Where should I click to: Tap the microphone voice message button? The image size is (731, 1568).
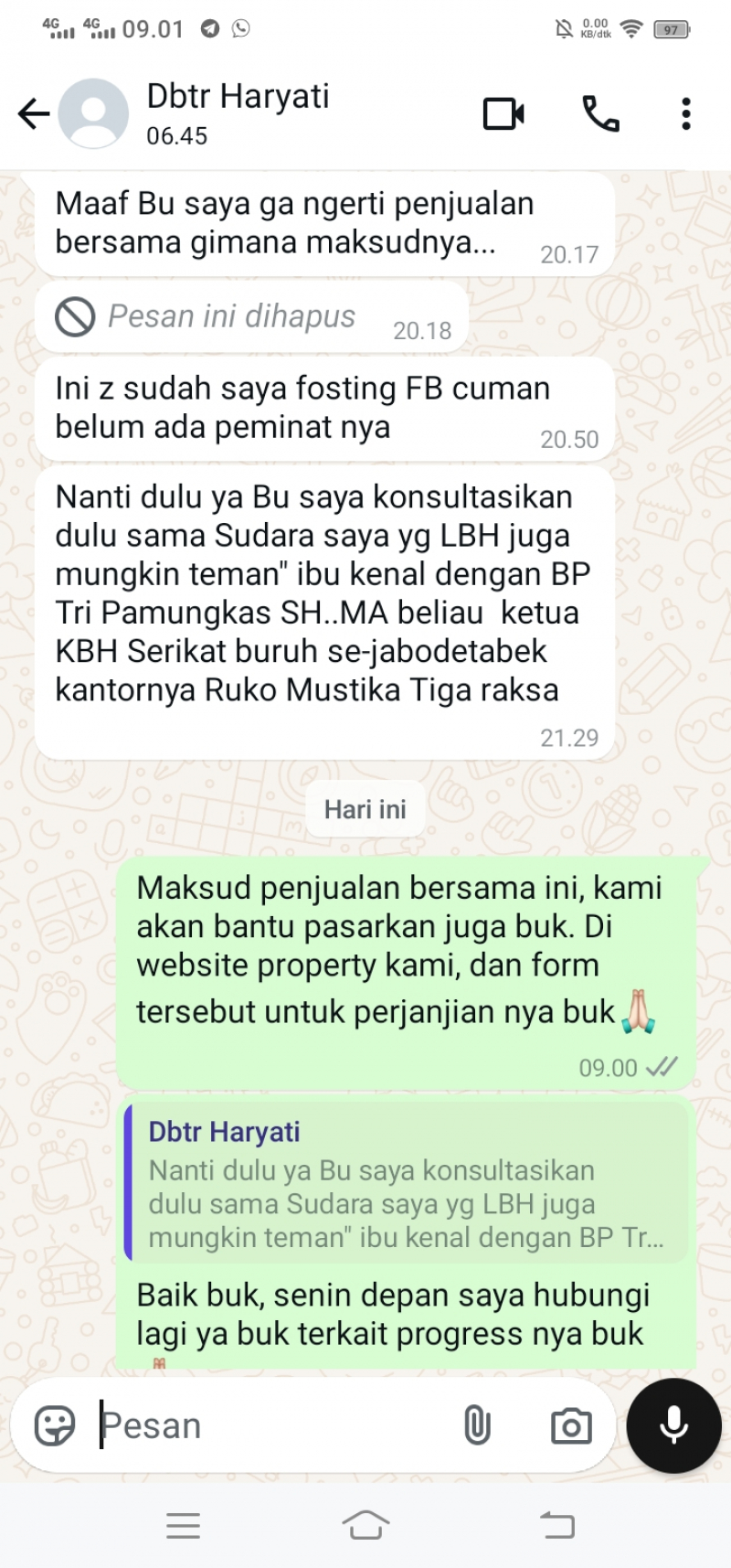click(x=674, y=1425)
